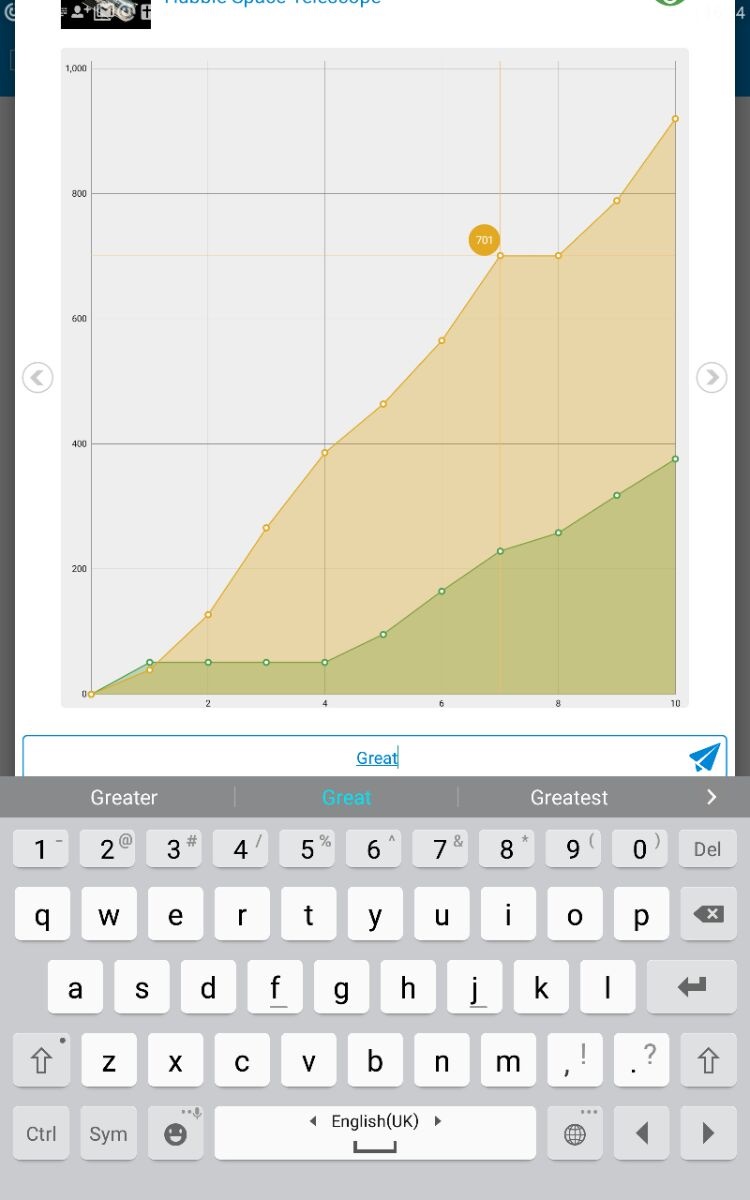Expand more word suggestions arrow
The width and height of the screenshot is (750, 1200).
tap(711, 797)
